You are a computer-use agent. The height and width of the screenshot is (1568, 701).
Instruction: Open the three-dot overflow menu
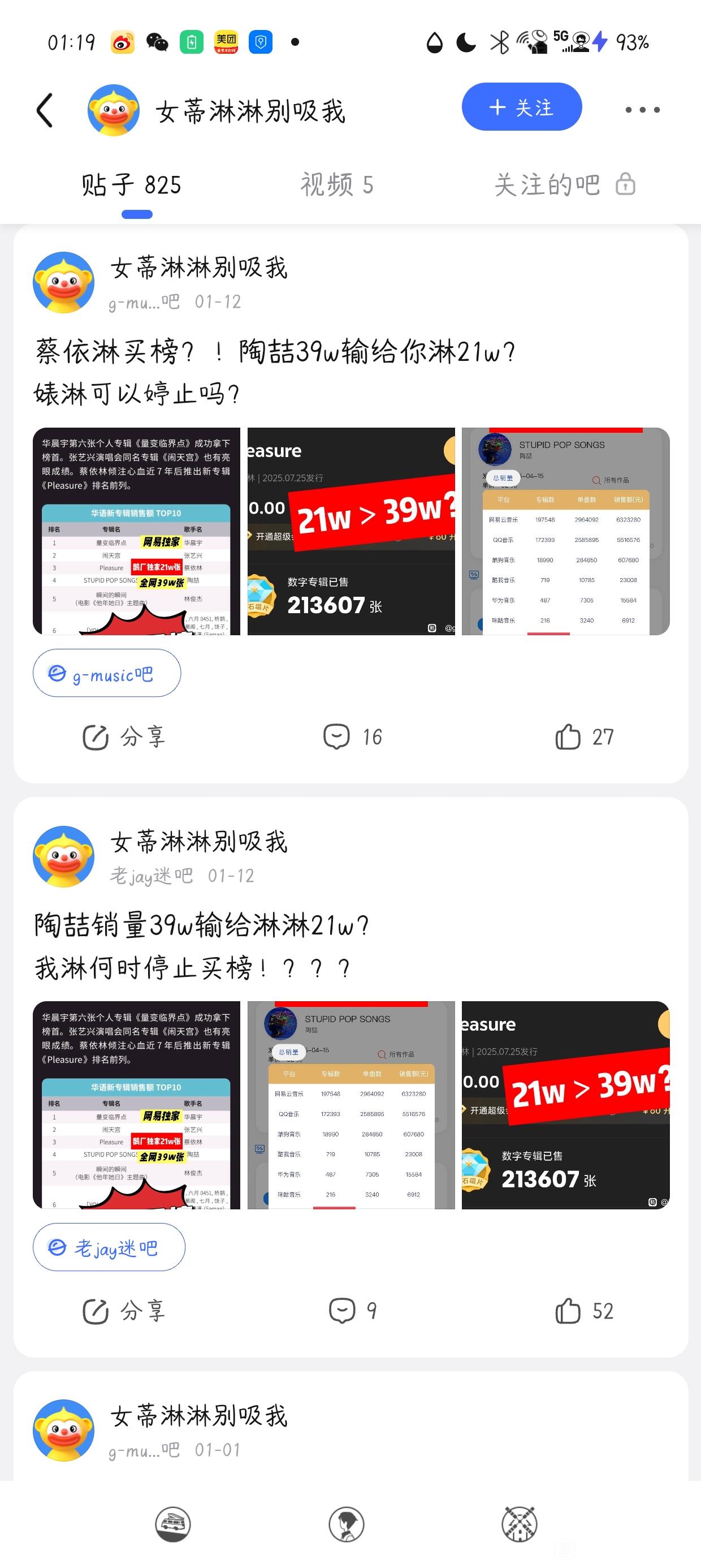[642, 110]
